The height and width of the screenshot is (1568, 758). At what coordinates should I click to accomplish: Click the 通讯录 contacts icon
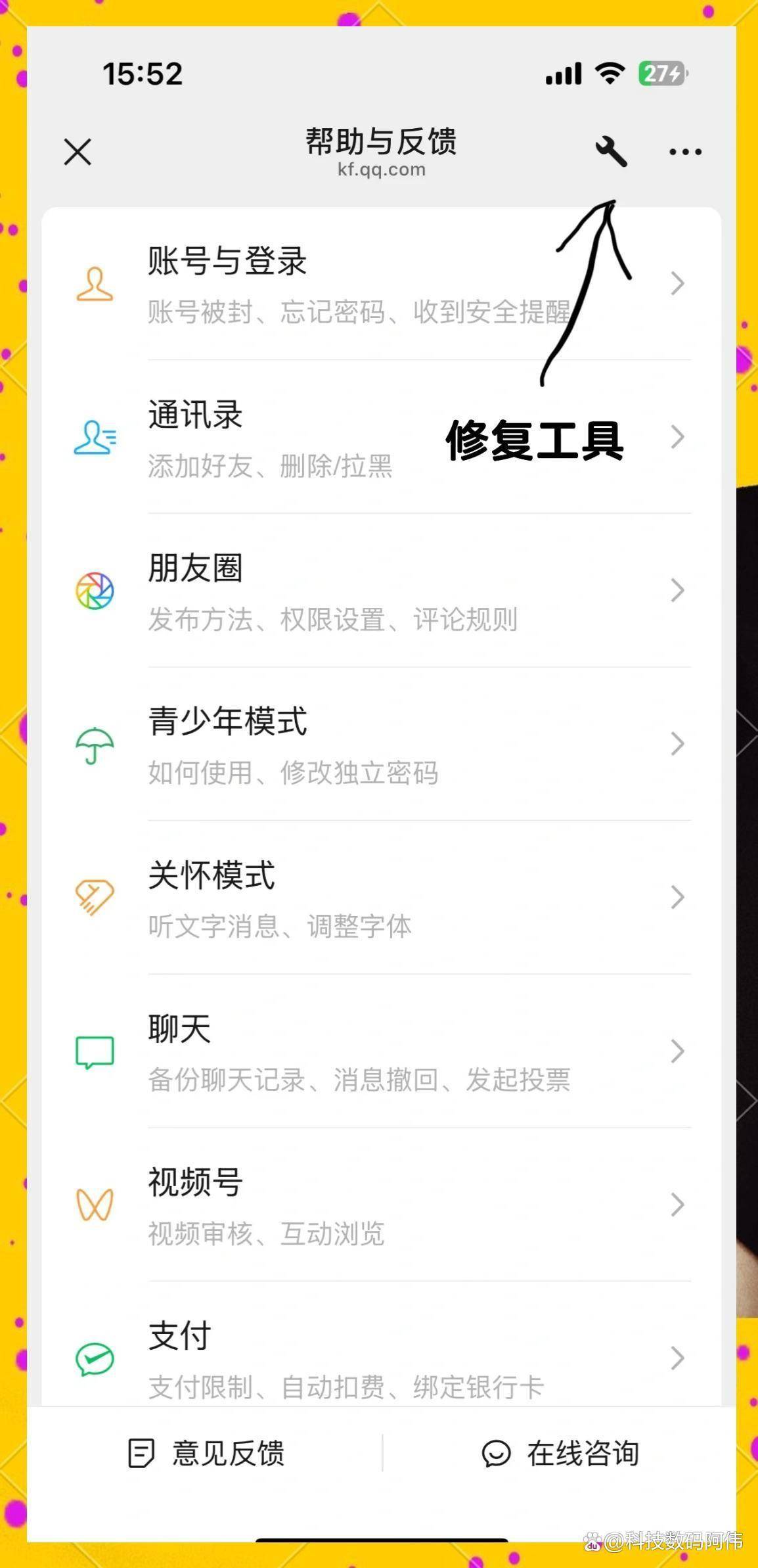coord(96,436)
